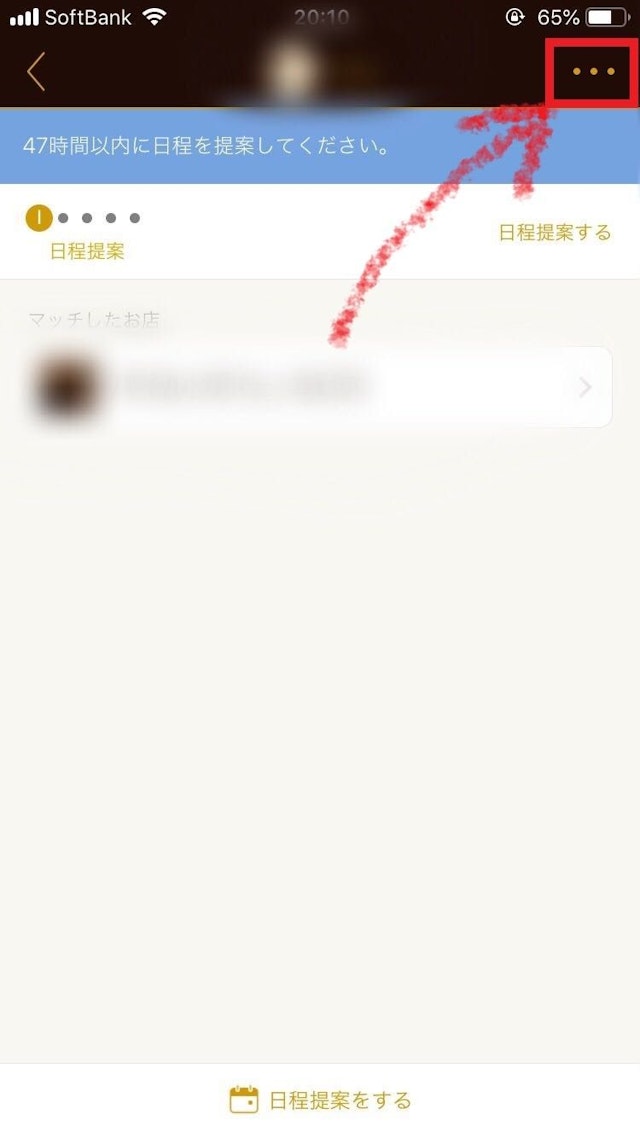Go back with the top-left arrow
Screen dimensions: 640x1138
point(37,72)
